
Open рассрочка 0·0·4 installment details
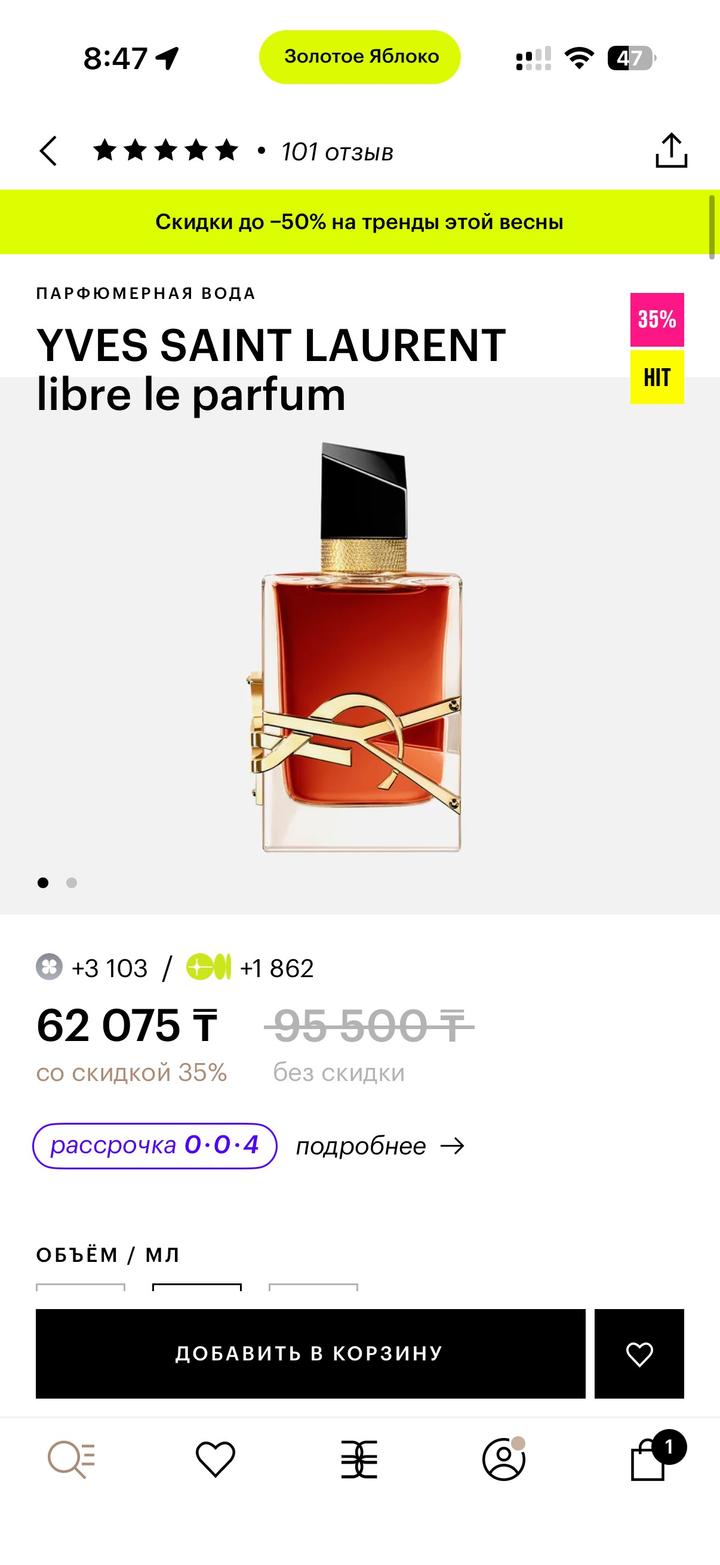155,1146
